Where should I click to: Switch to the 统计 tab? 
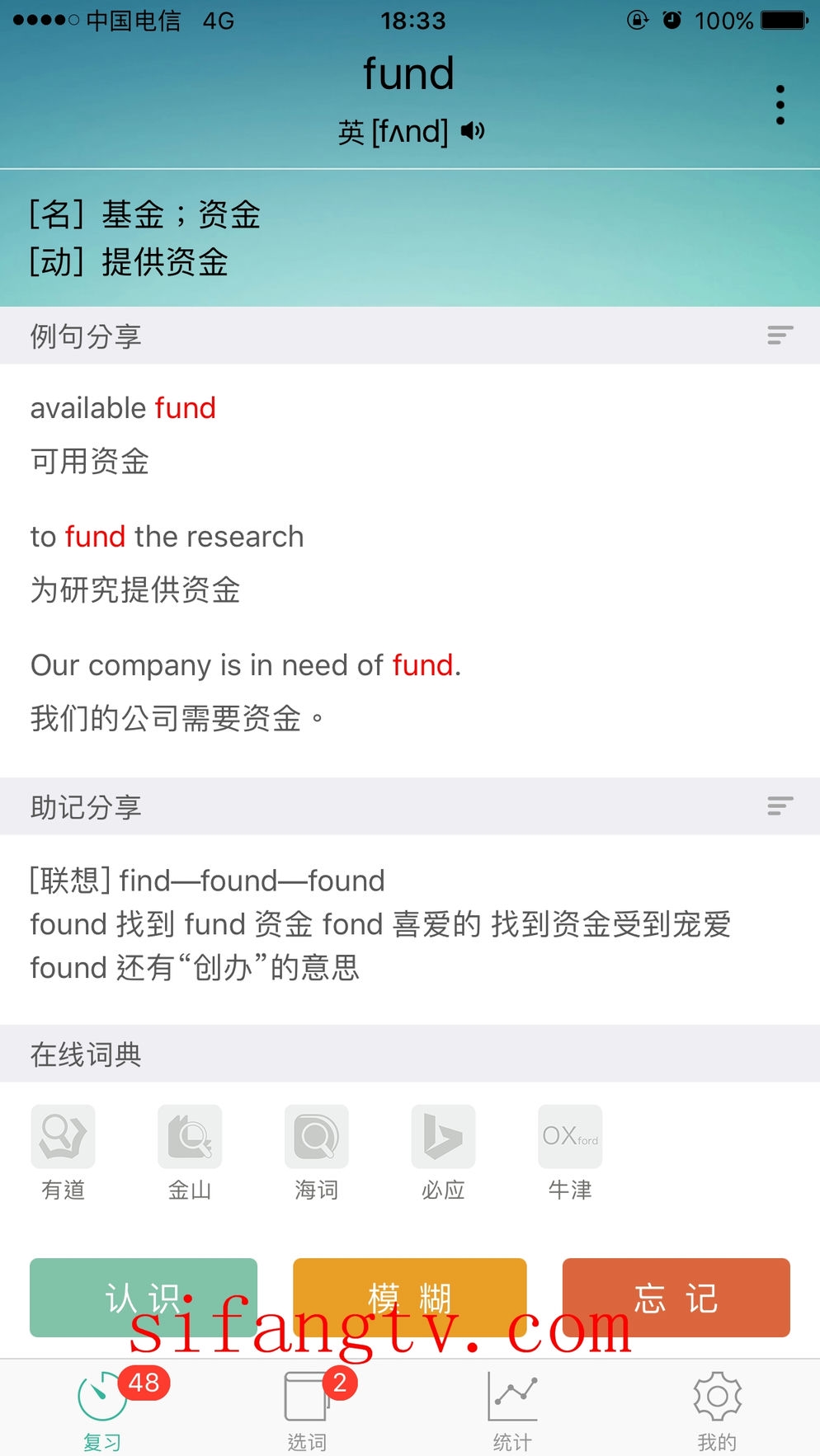[512, 1410]
